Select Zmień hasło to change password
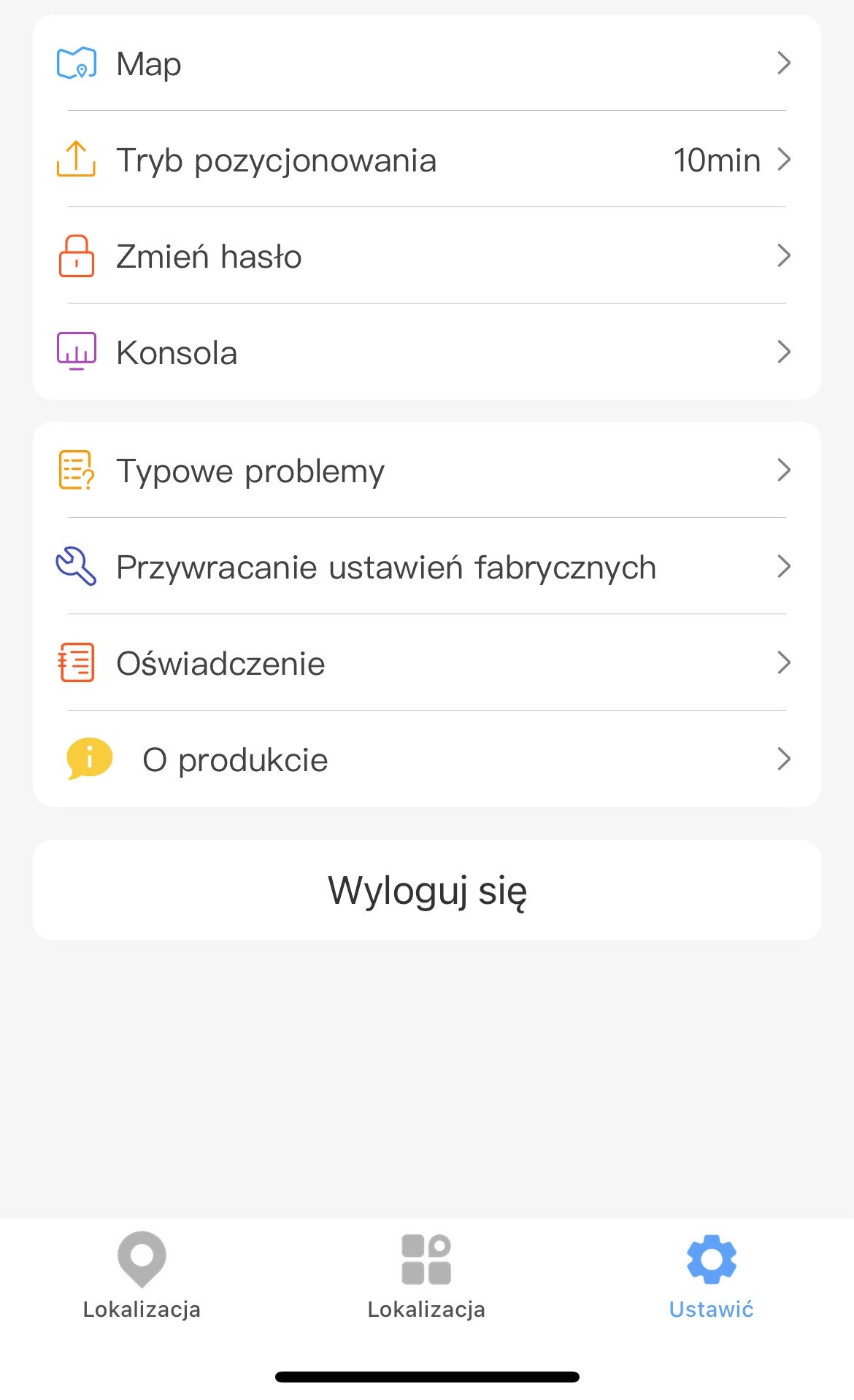The width and height of the screenshot is (854, 1400). [x=426, y=256]
